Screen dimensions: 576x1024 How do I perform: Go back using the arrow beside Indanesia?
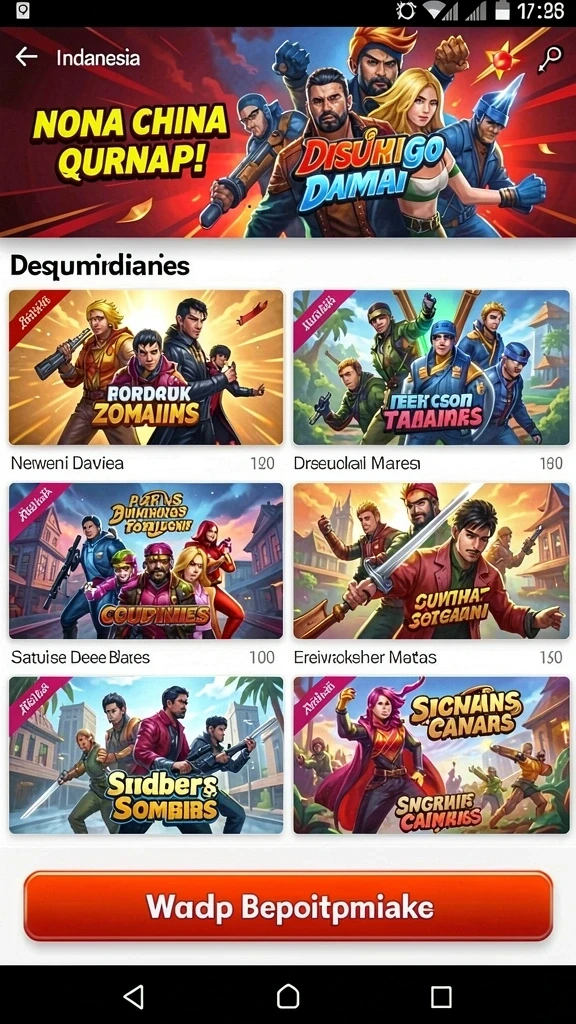27,57
